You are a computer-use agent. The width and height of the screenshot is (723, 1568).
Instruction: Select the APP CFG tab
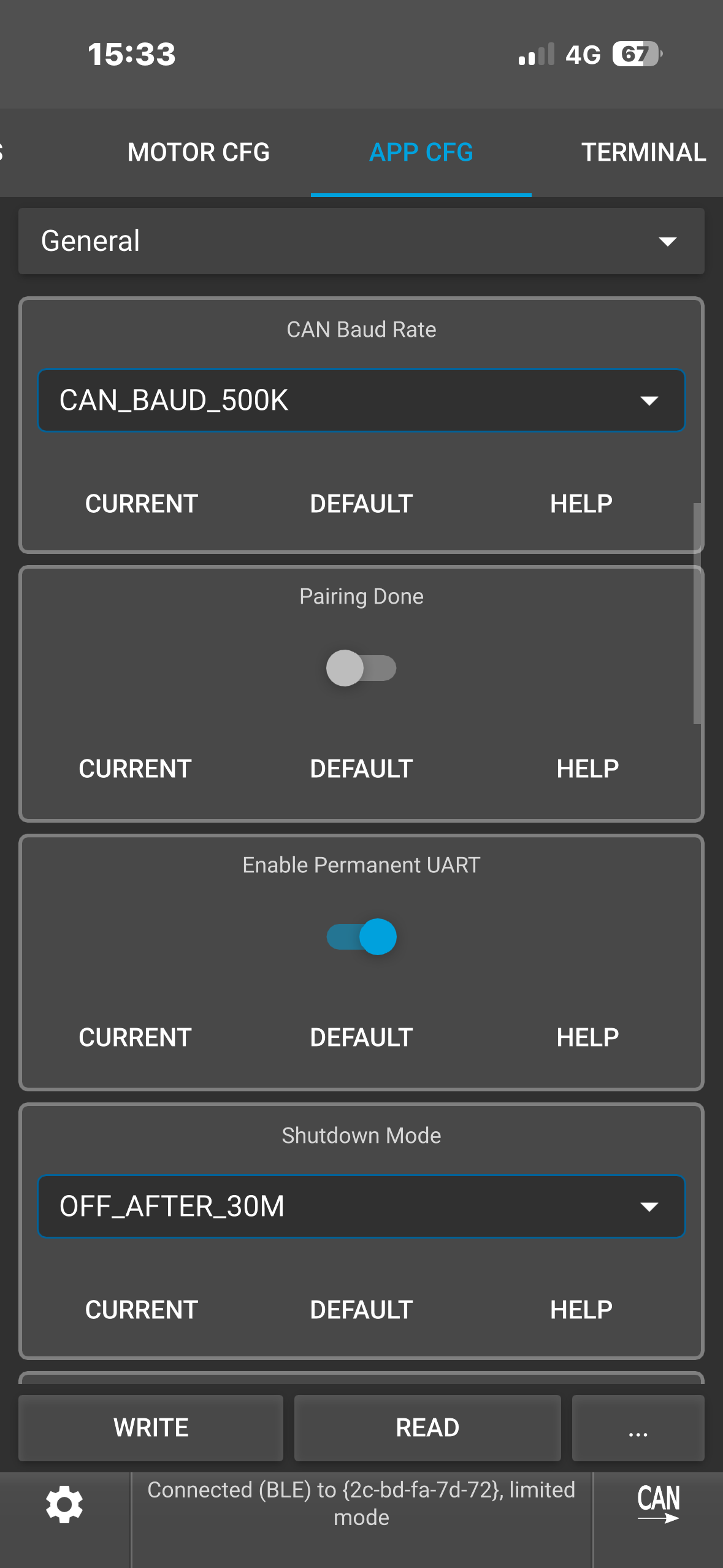[x=421, y=152]
